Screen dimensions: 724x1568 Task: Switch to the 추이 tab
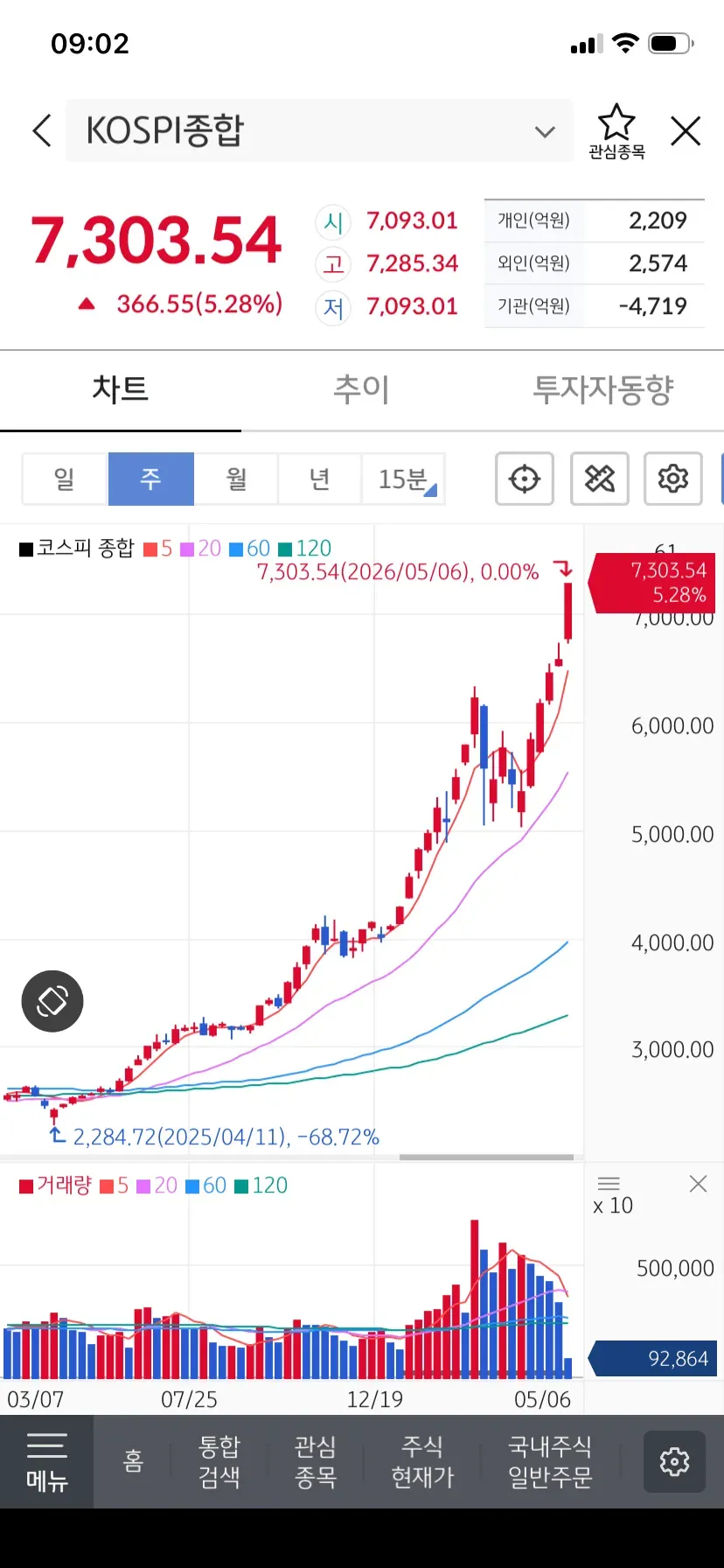click(x=361, y=389)
